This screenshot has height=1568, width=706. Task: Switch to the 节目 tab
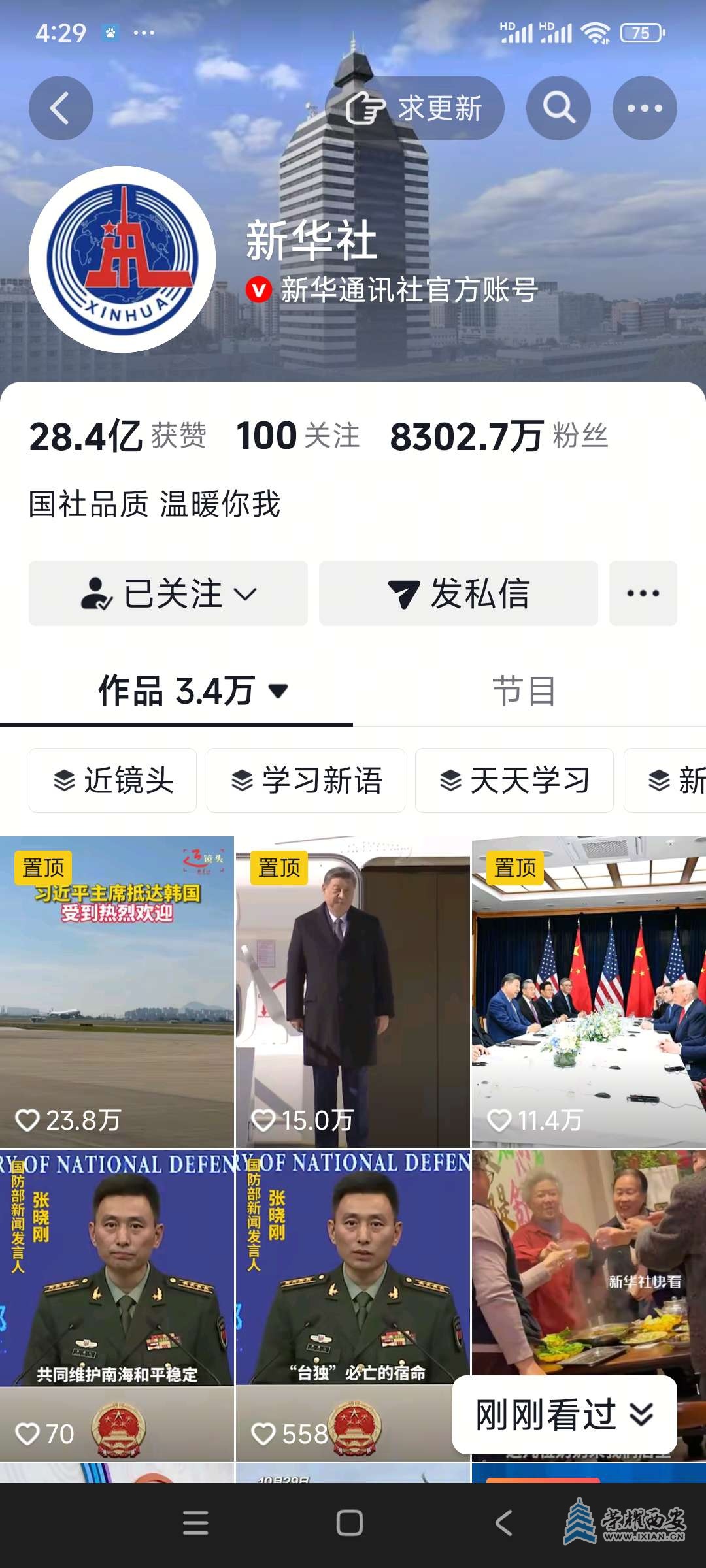[x=524, y=691]
